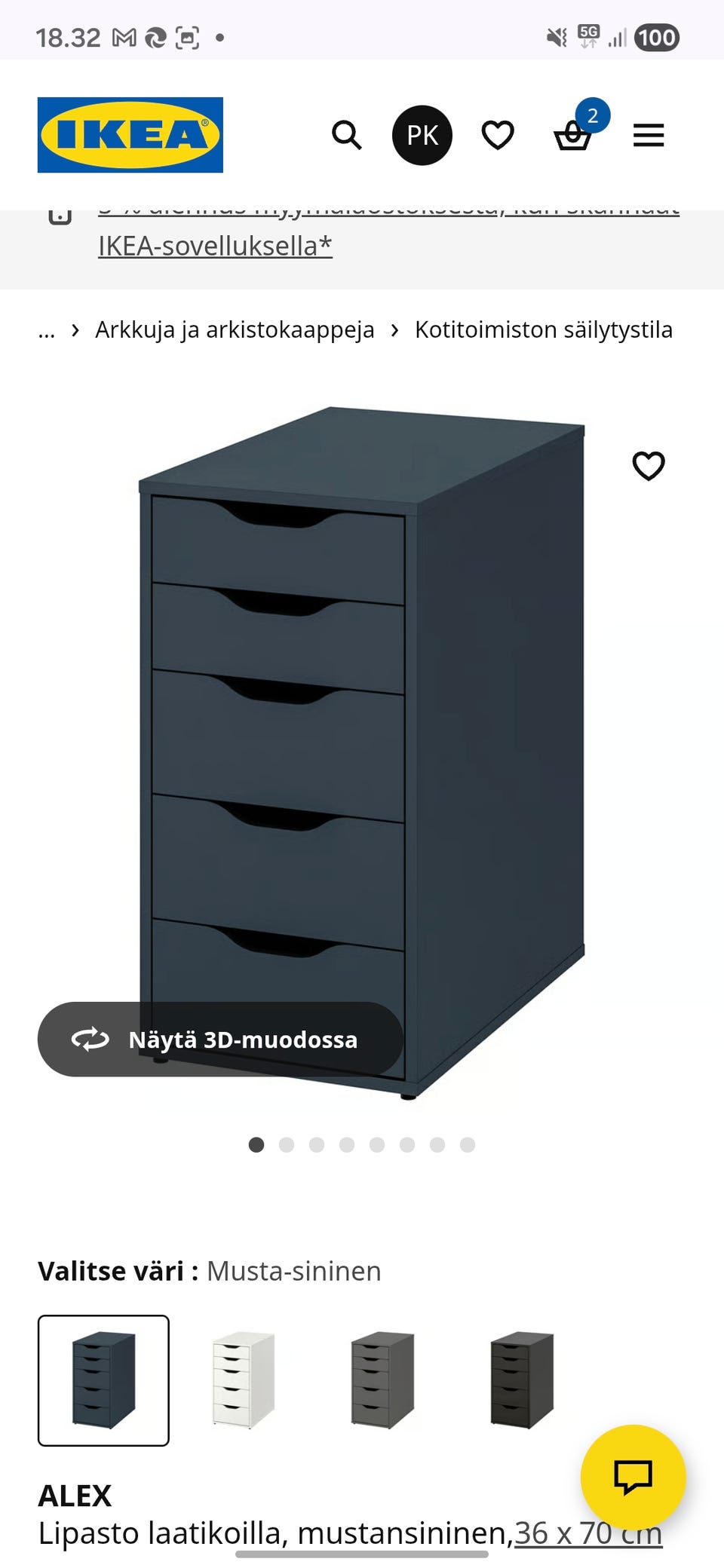Expand the collapsed breadcrumb ellipsis

point(47,330)
